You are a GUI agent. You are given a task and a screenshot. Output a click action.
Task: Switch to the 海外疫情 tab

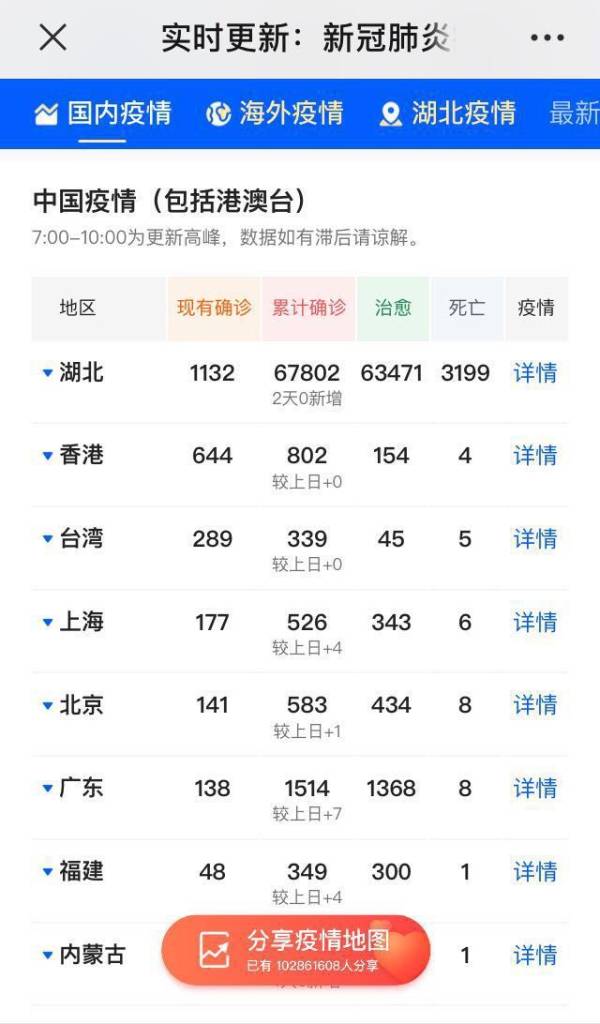pos(275,113)
